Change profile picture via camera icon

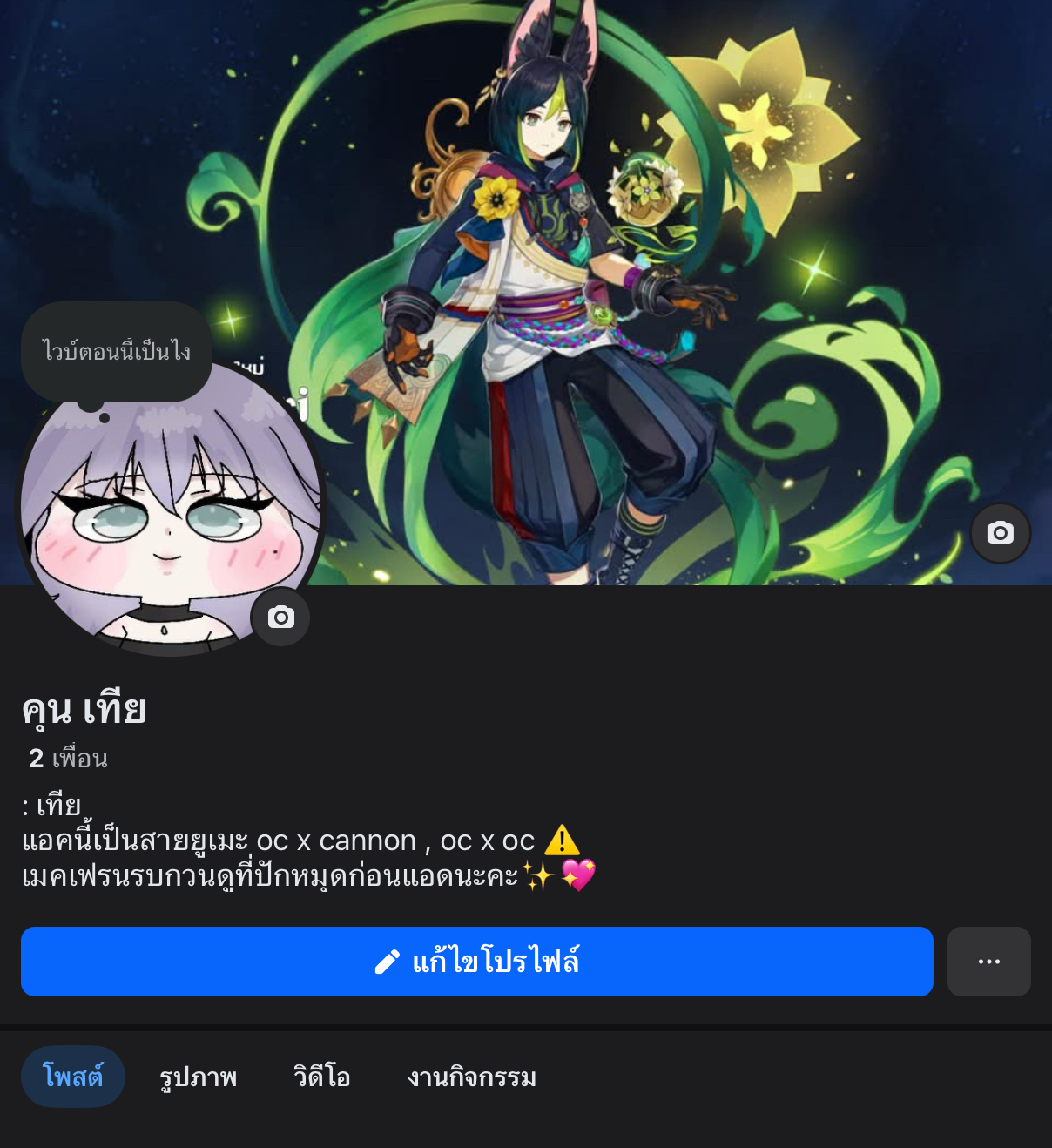click(x=280, y=618)
